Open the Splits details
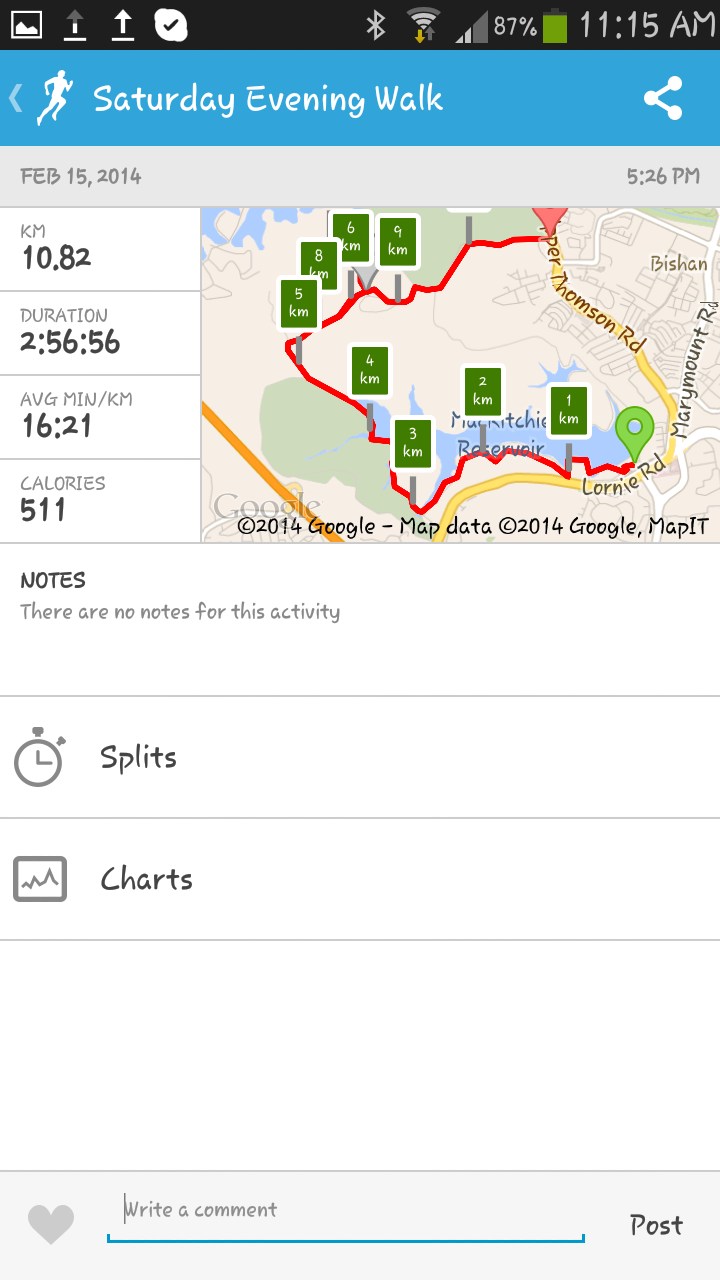This screenshot has height=1280, width=720. [360, 758]
